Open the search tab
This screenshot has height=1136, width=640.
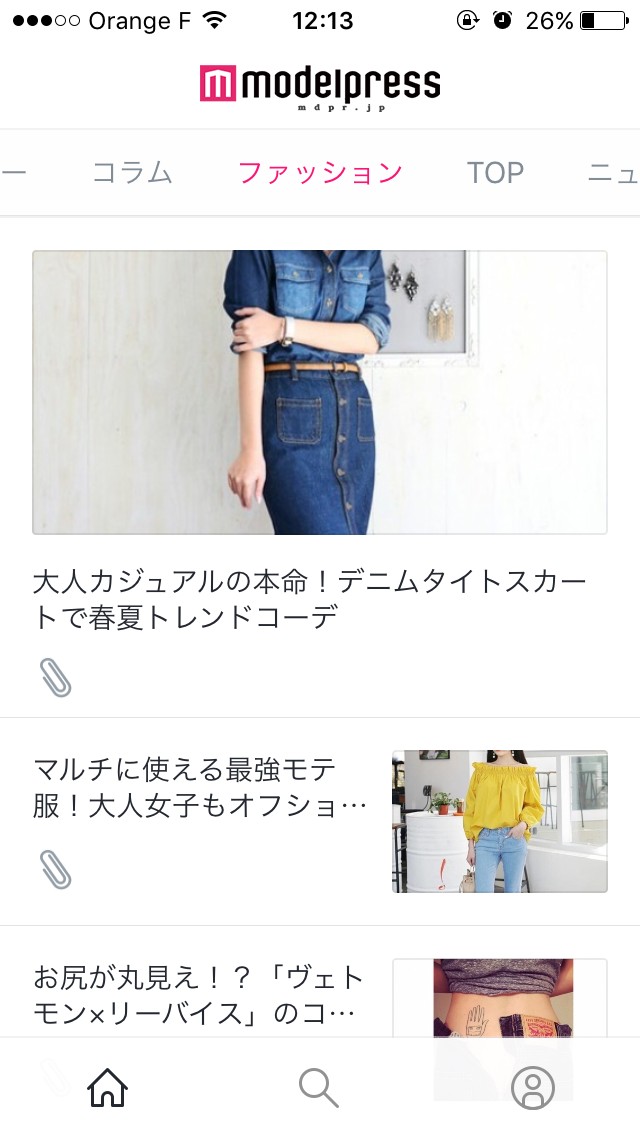point(319,1087)
